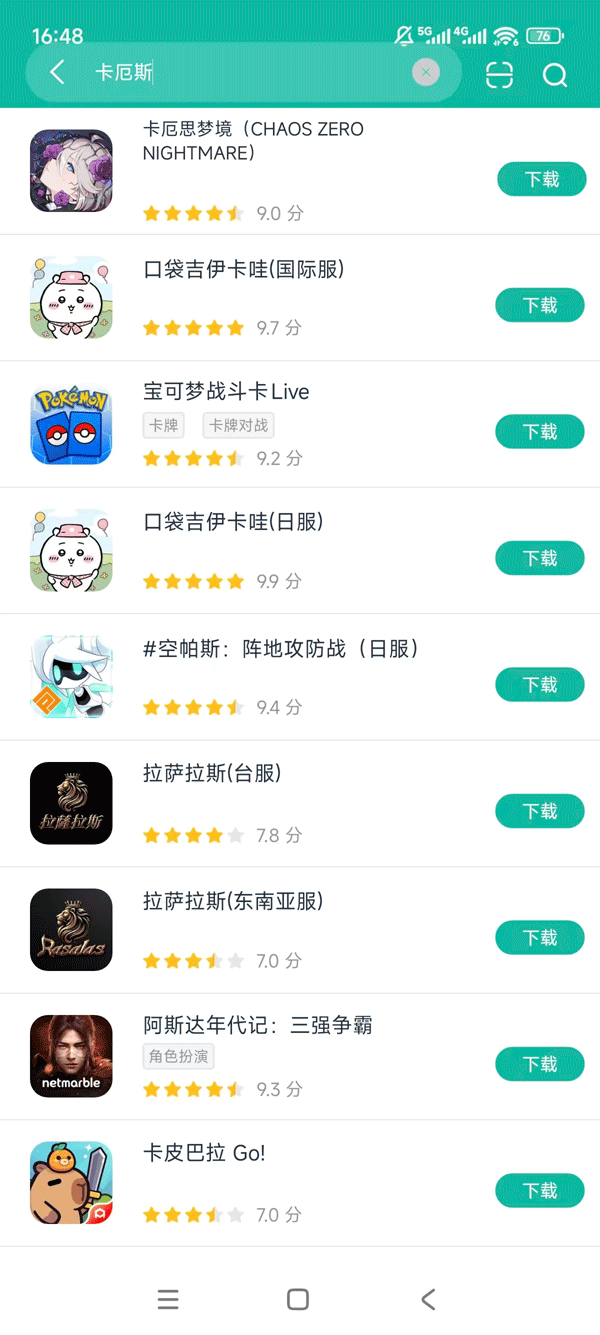
Task: Edit the 卡厄斯 search field
Action: pos(250,72)
